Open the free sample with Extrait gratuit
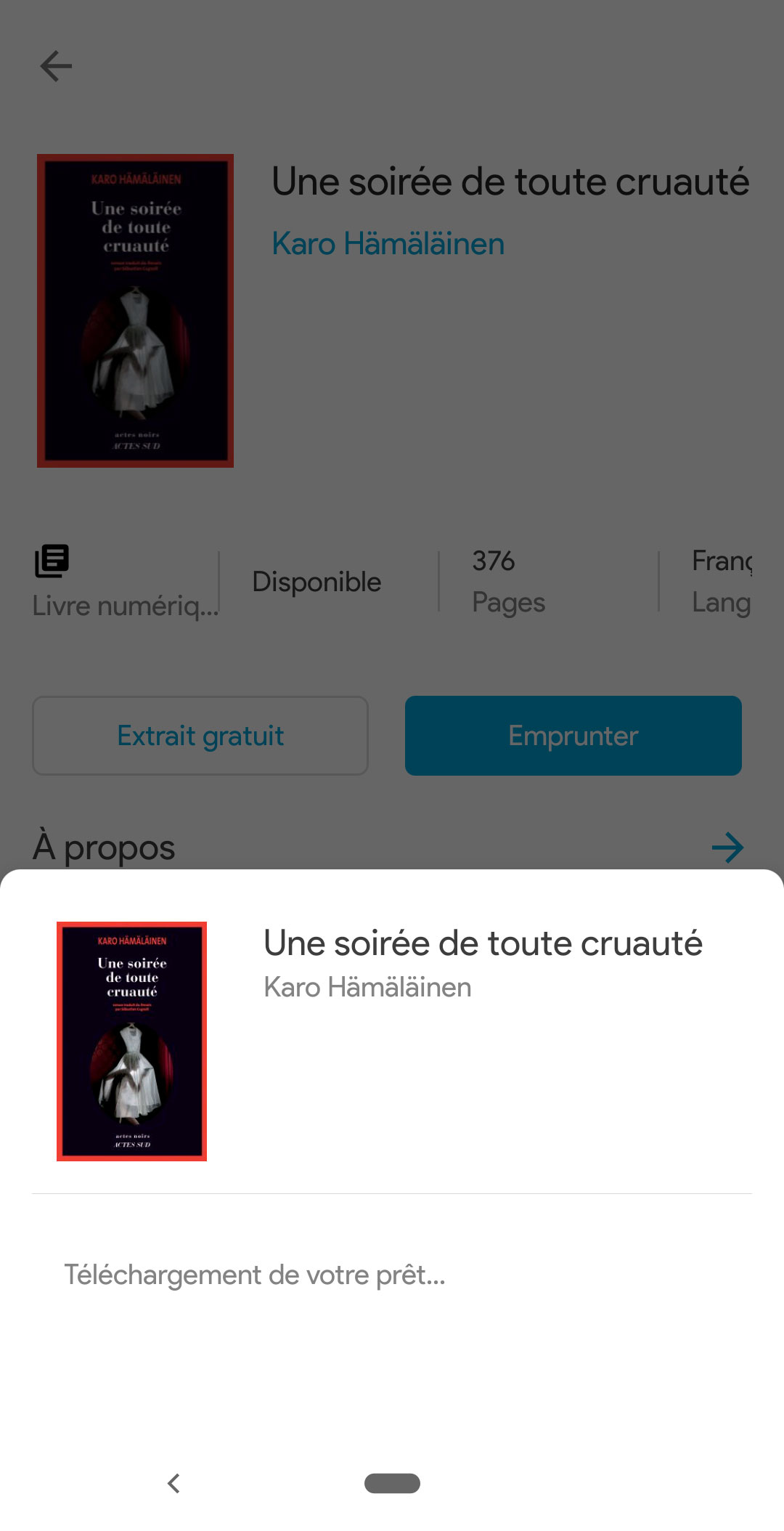784x1531 pixels. coord(200,735)
